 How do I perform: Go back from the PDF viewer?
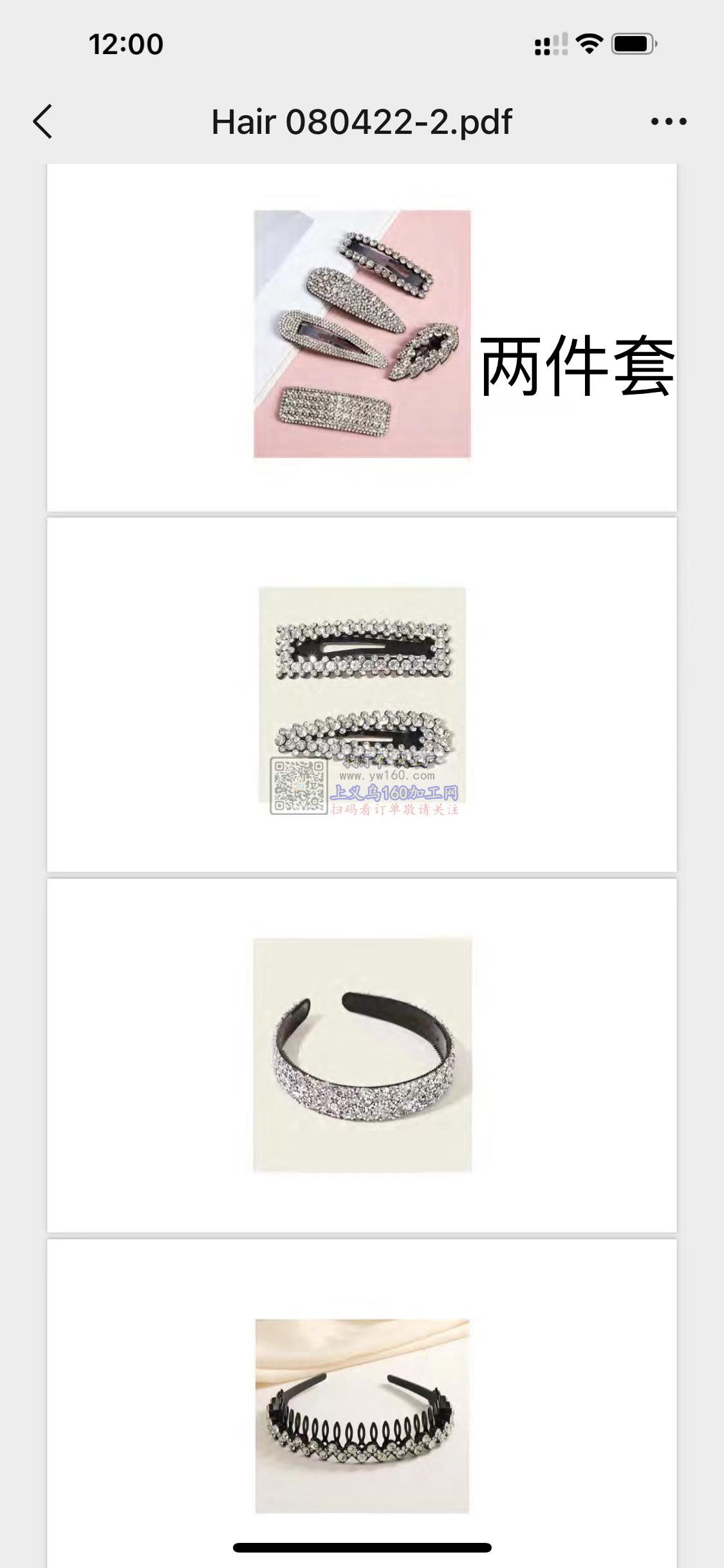42,122
